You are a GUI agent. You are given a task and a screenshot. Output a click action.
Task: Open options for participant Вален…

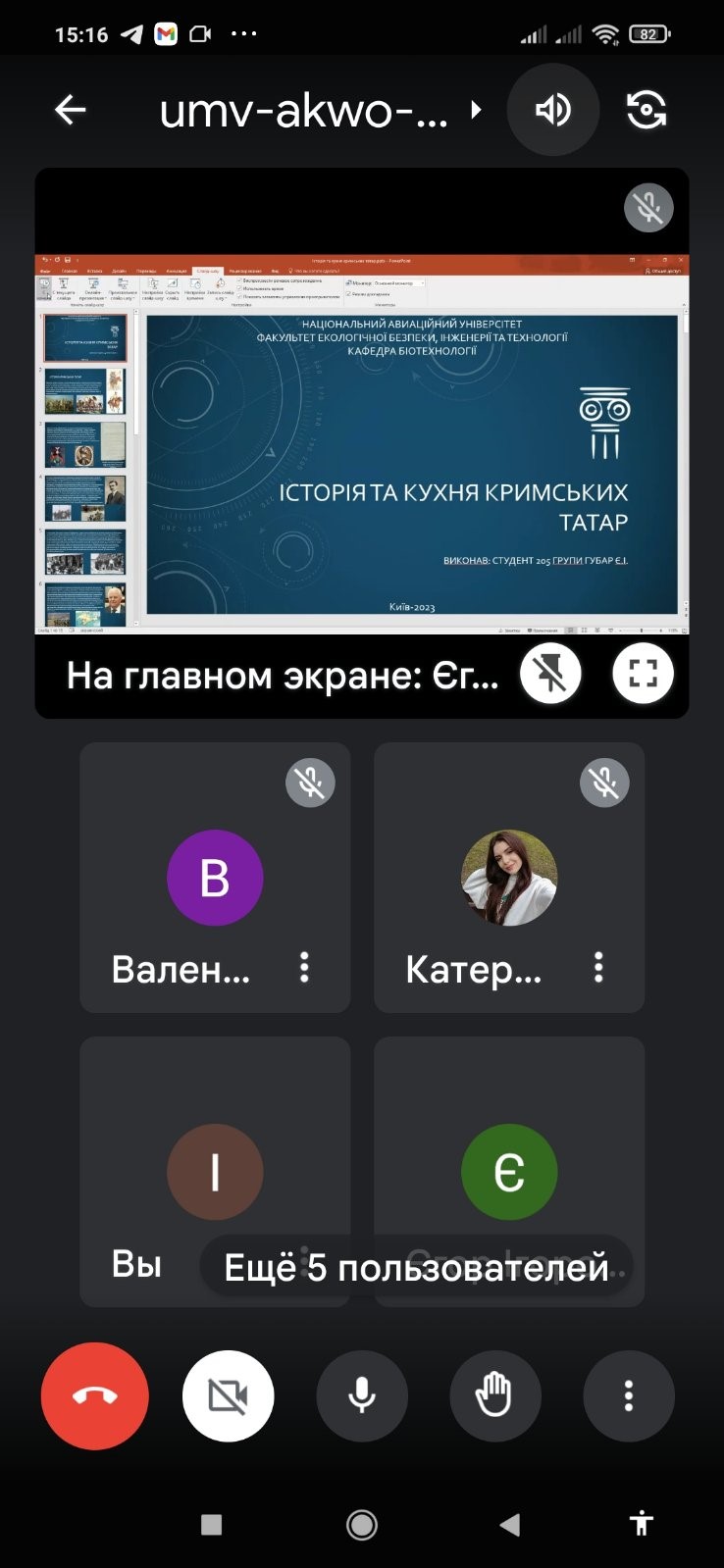tap(304, 968)
